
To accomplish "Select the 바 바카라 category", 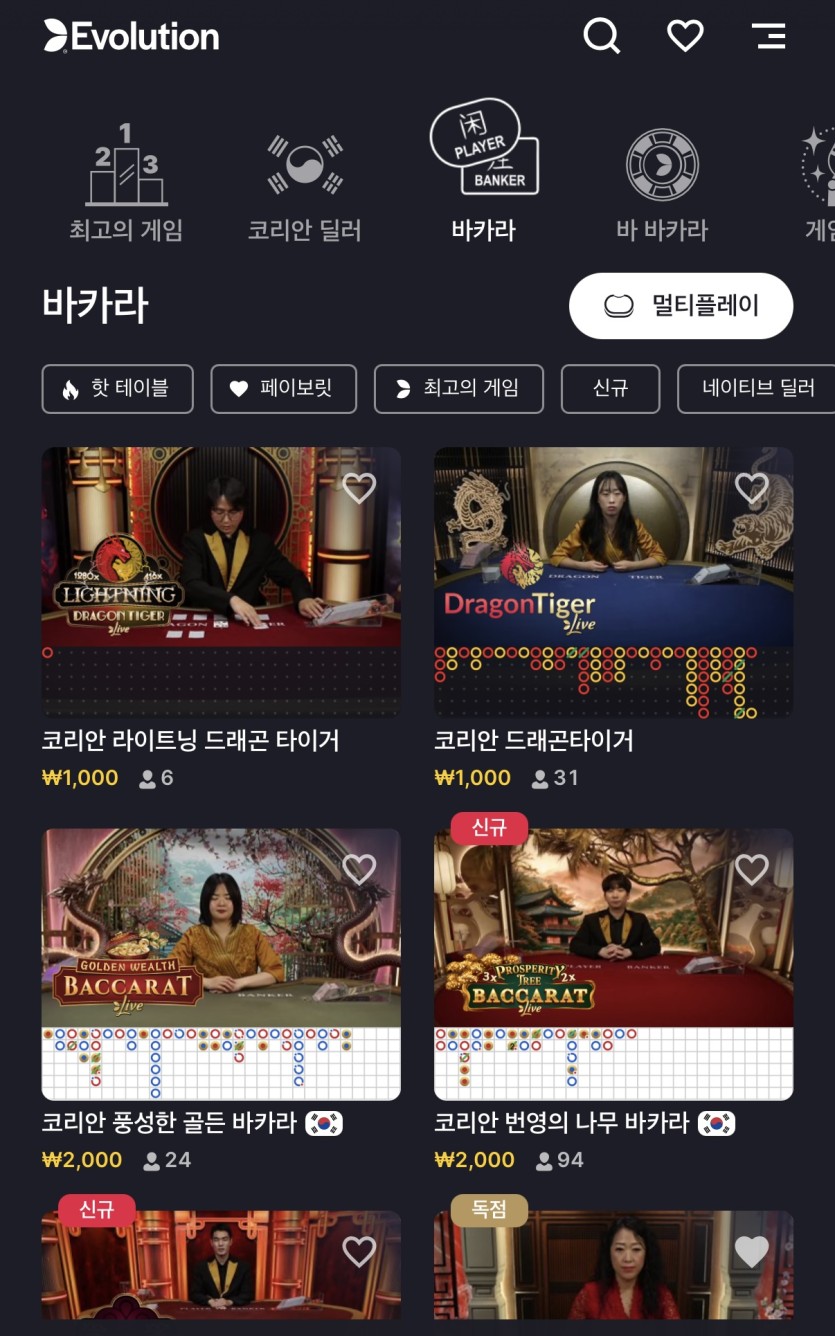I will coord(662,184).
